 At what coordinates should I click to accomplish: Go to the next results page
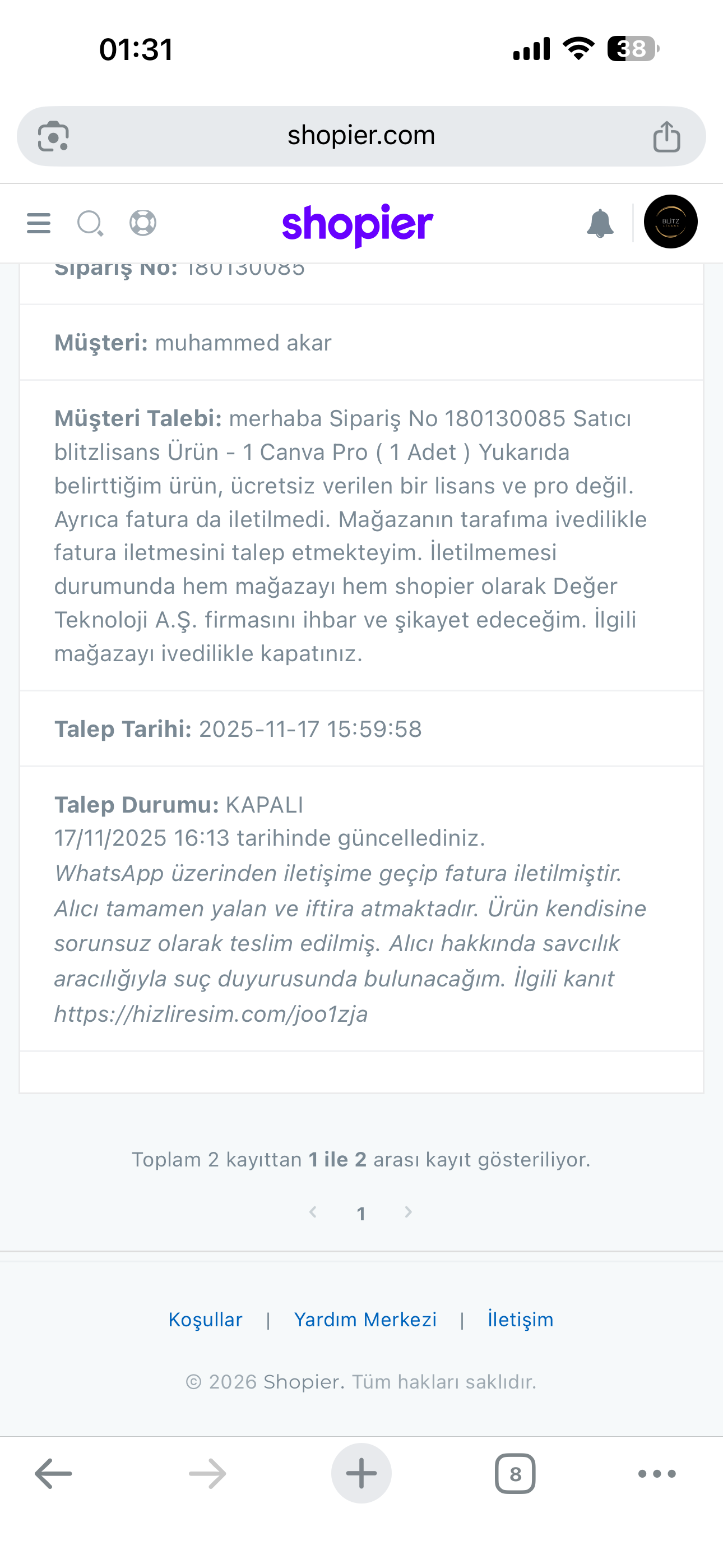[x=409, y=1212]
